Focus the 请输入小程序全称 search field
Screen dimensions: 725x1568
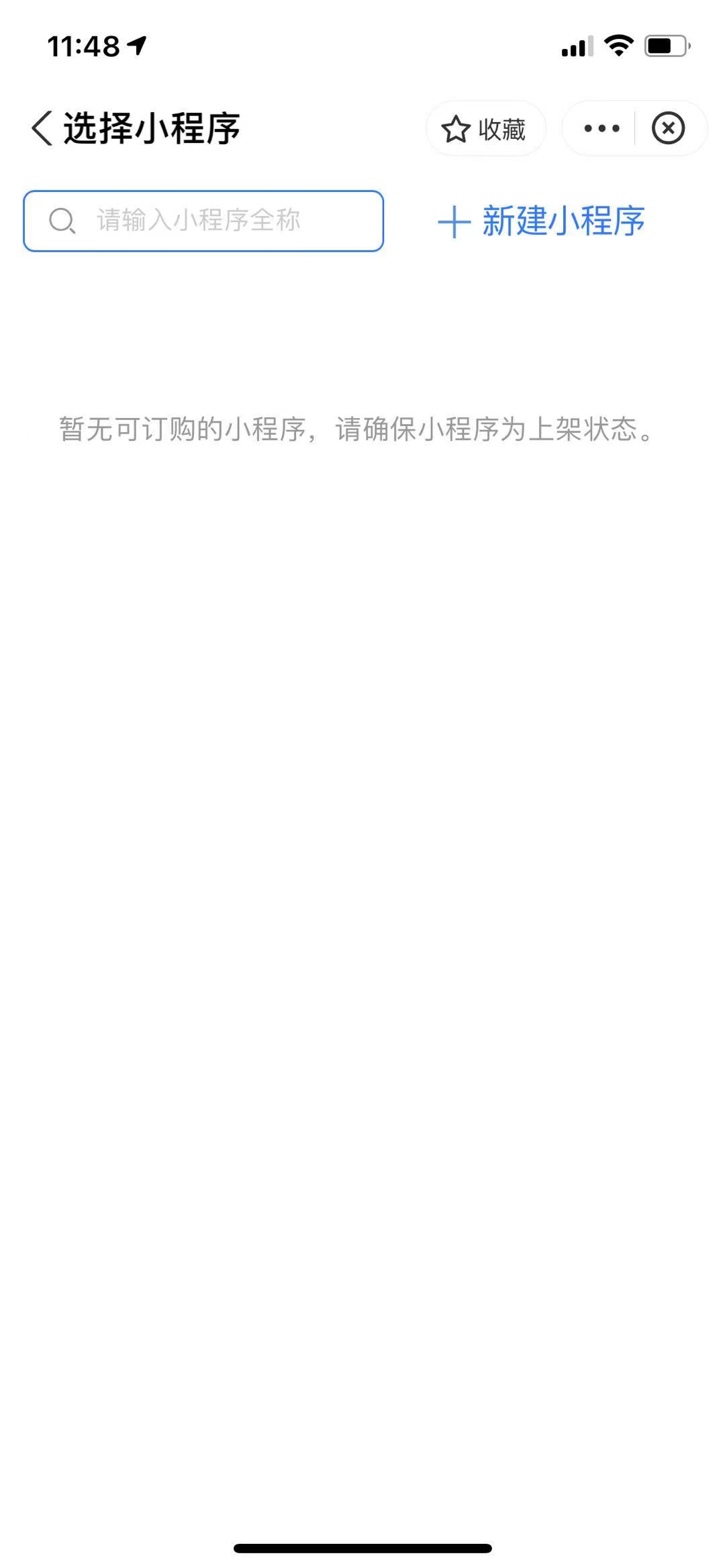(x=203, y=221)
